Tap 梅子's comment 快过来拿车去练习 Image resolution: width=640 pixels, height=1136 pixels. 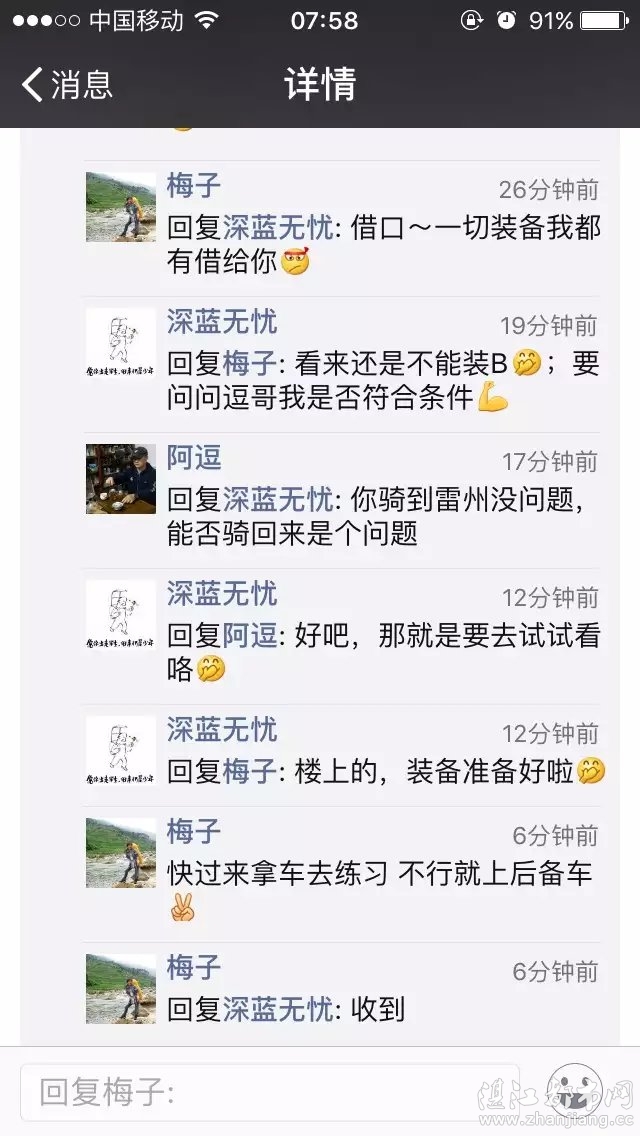pos(380,873)
